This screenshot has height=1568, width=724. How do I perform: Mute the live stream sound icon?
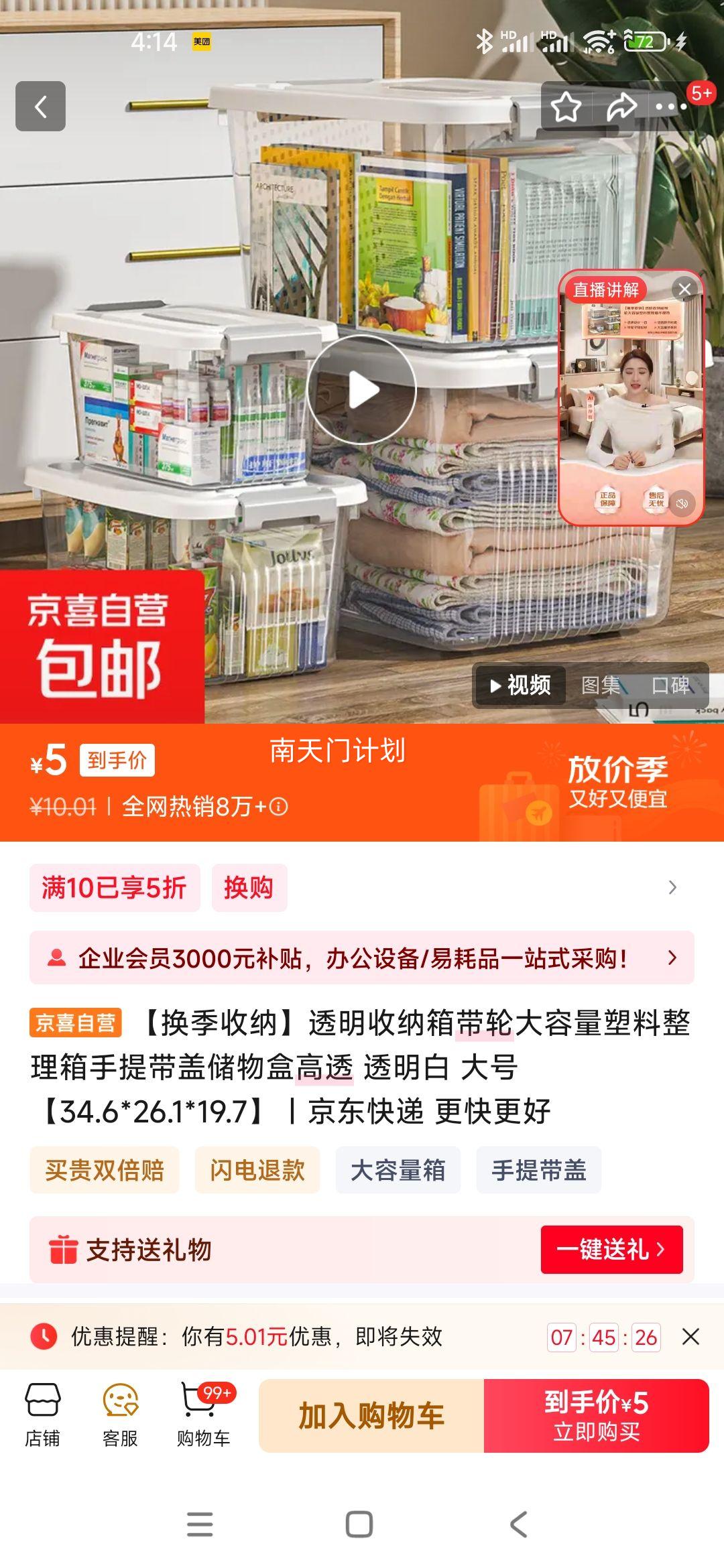click(x=682, y=503)
